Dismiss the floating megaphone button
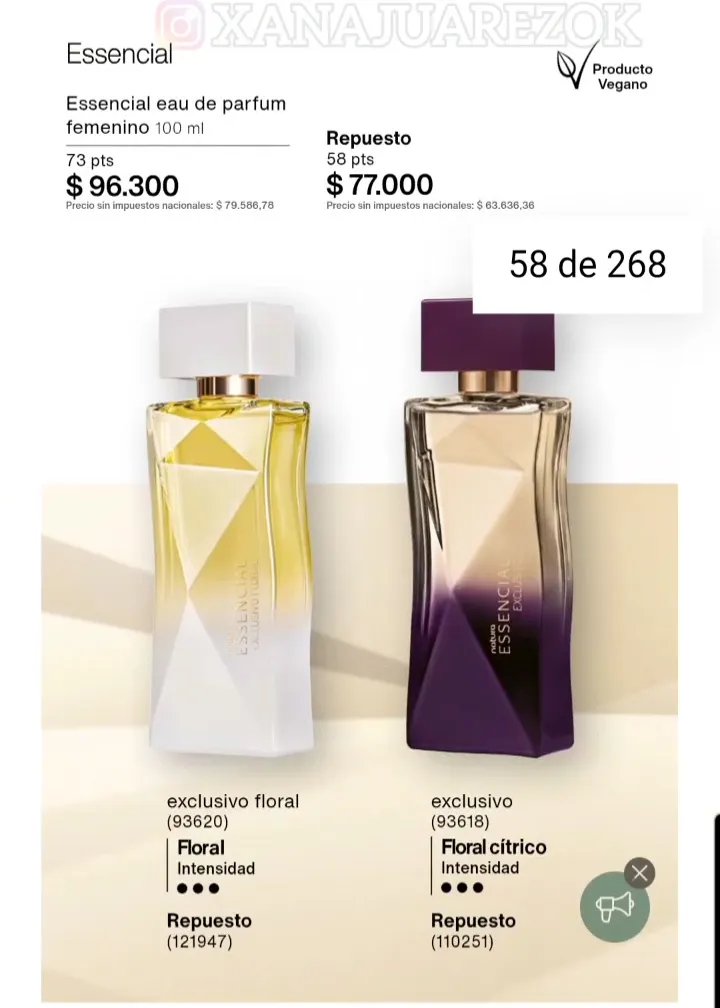 [640, 873]
